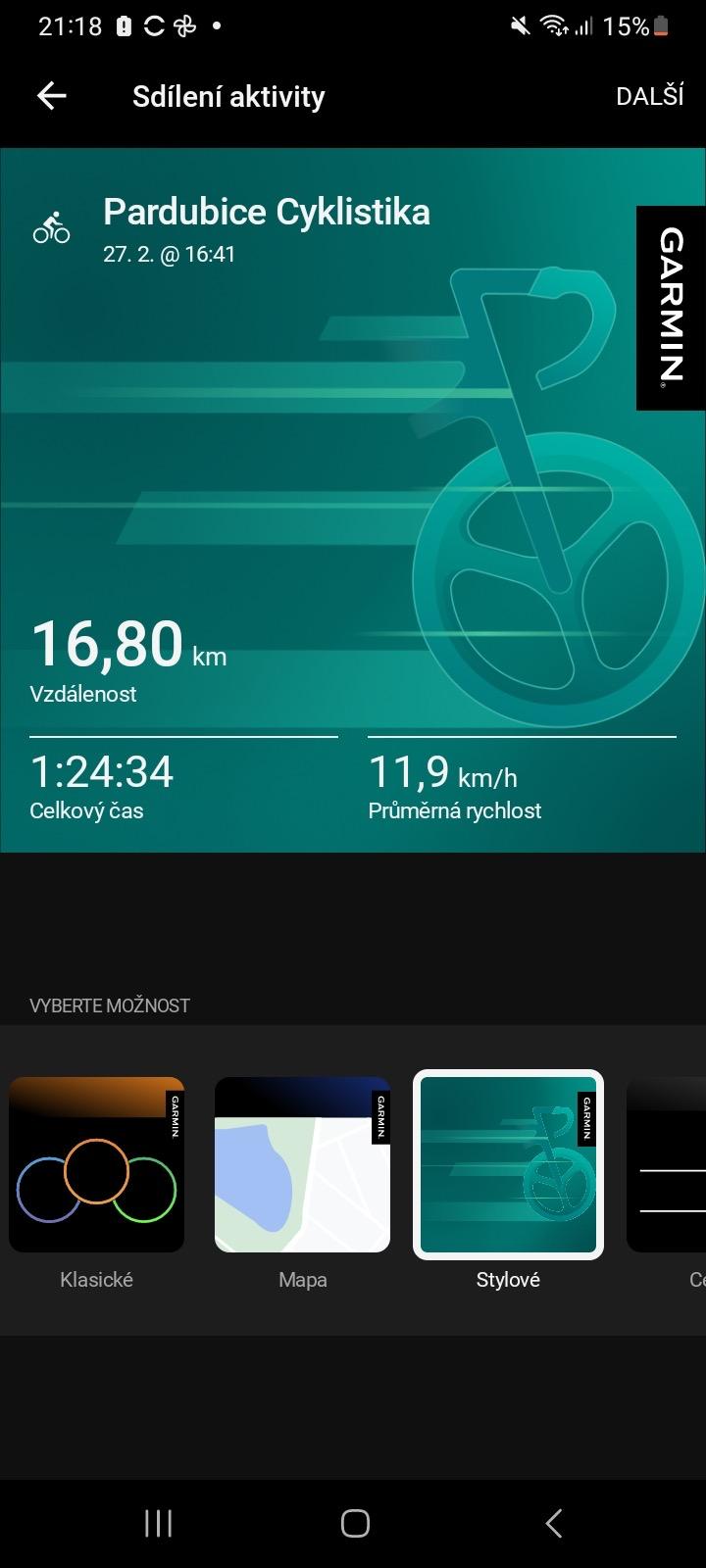The height and width of the screenshot is (1568, 706).
Task: Go to the home screen
Action: (x=355, y=1523)
